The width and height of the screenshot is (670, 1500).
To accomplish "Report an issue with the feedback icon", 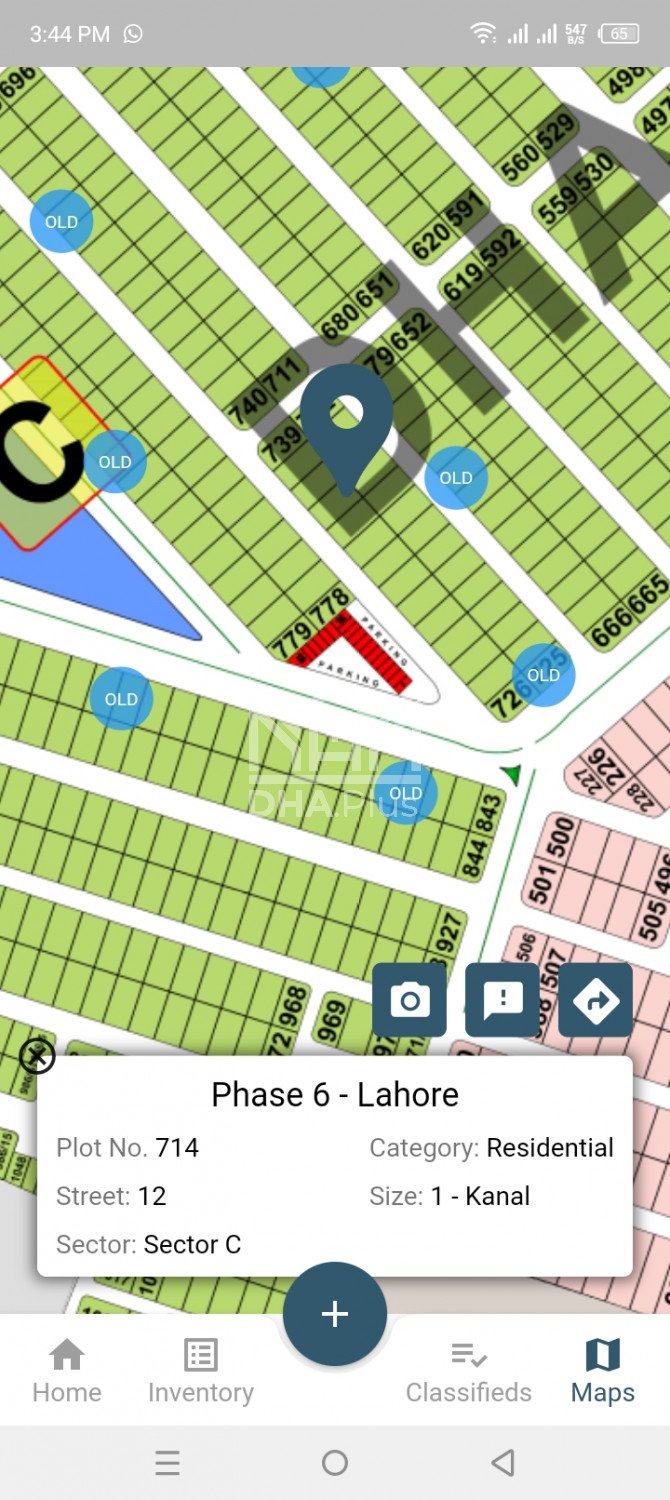I will click(502, 1000).
